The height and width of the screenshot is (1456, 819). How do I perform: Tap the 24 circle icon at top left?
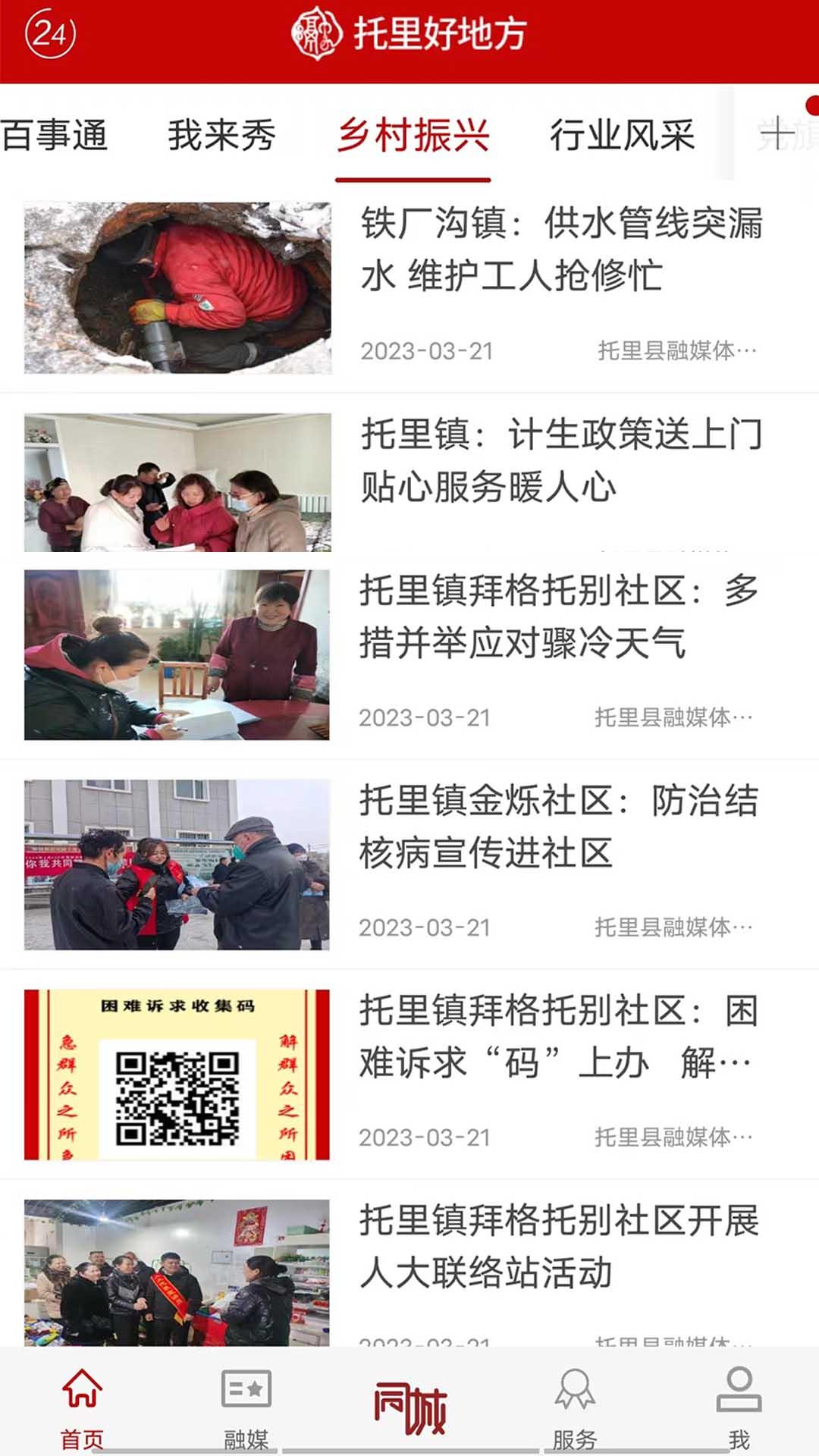(47, 33)
